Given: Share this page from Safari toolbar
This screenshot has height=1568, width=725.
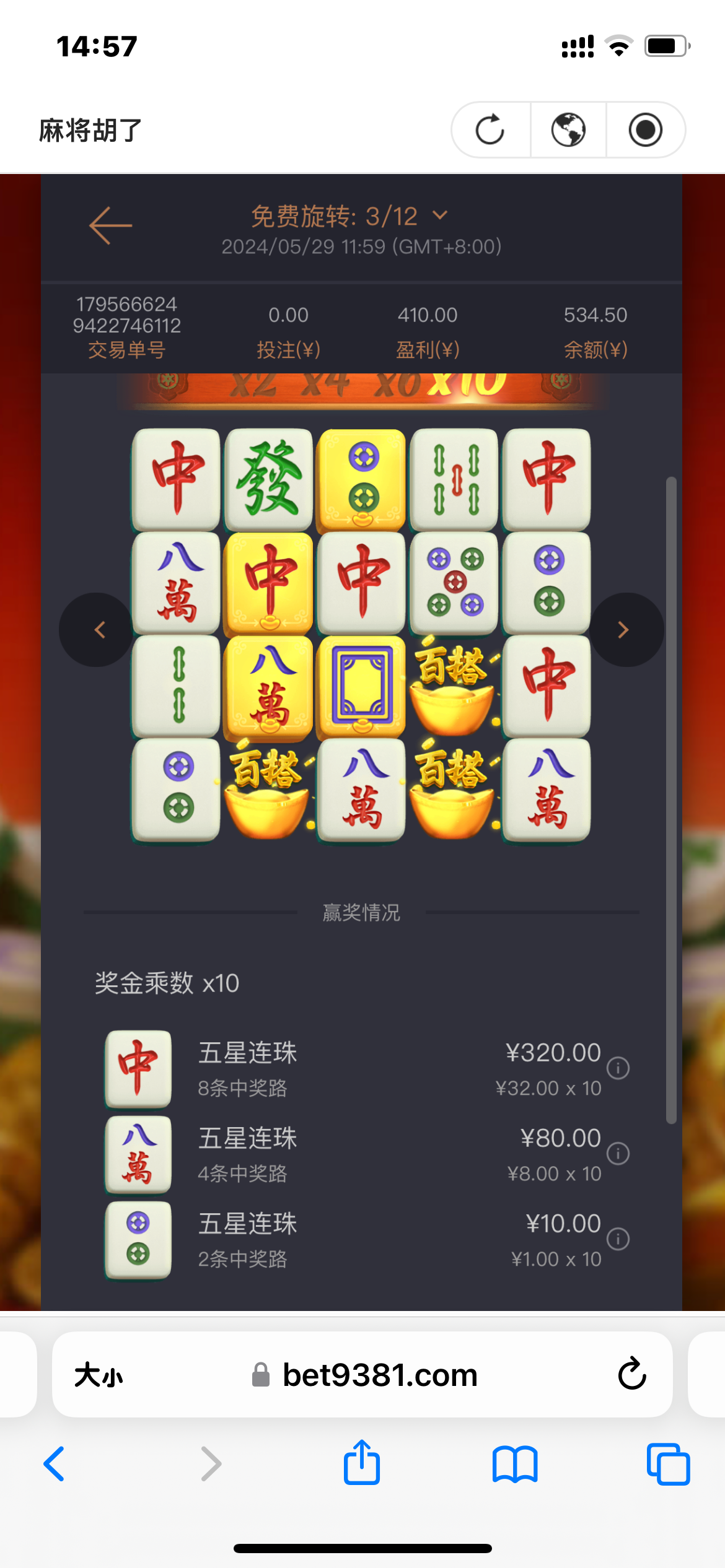Looking at the screenshot, I should point(362,1463).
